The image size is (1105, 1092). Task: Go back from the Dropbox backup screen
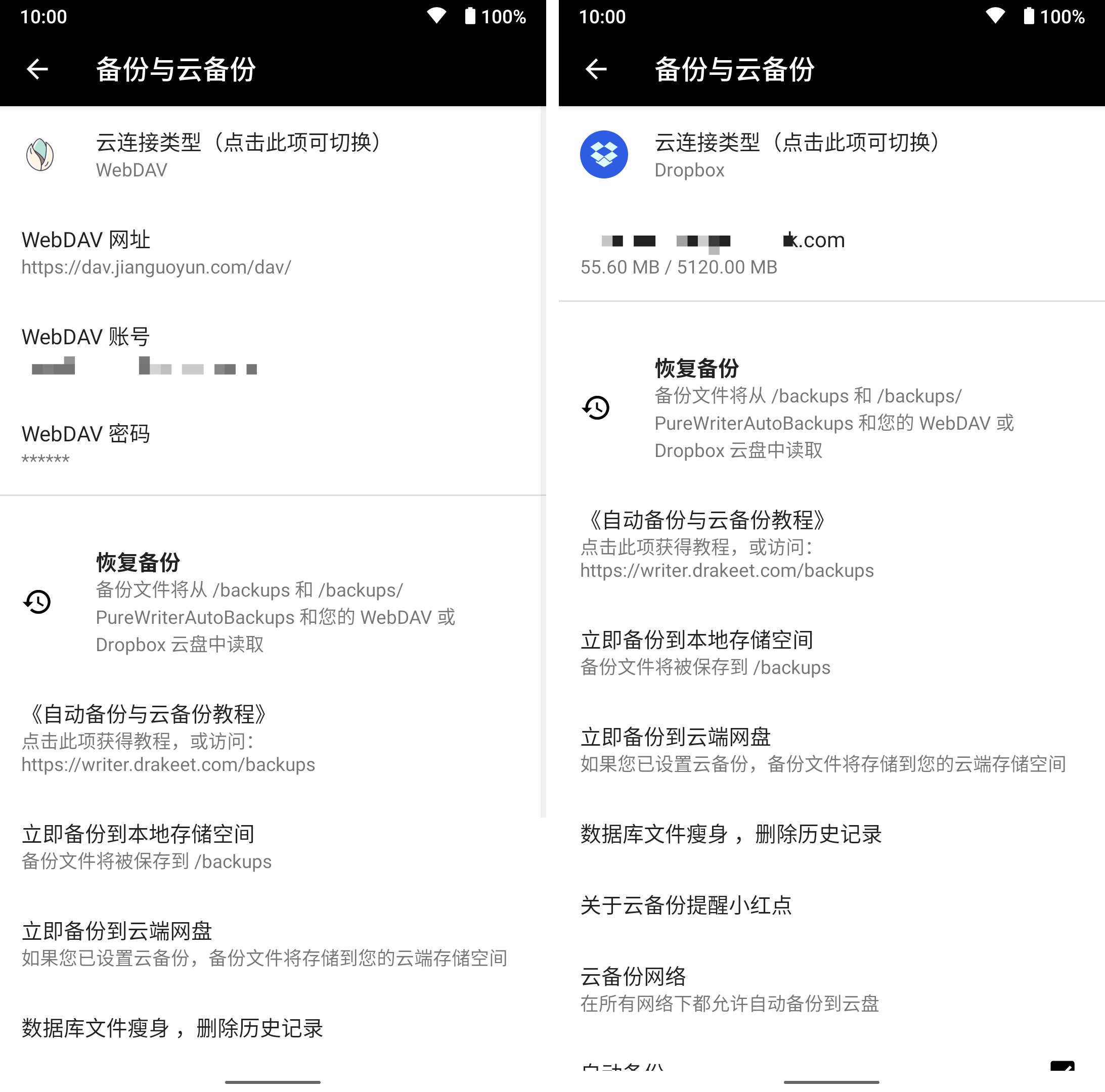tap(596, 69)
